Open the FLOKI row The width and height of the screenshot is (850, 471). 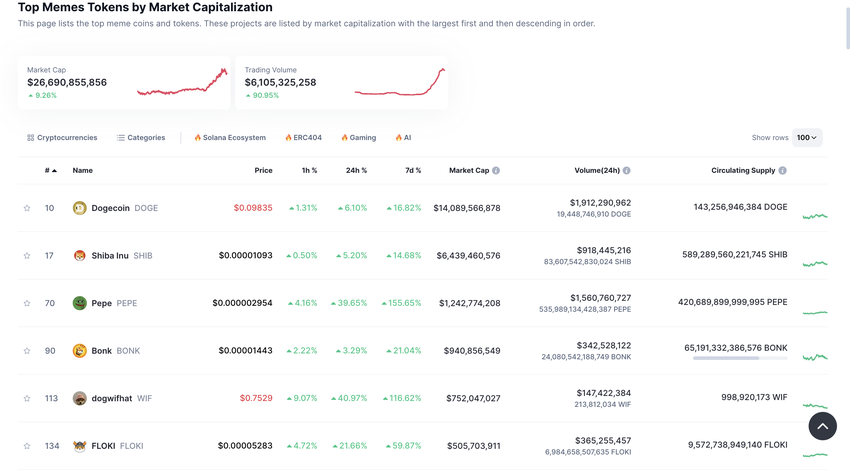(104, 446)
